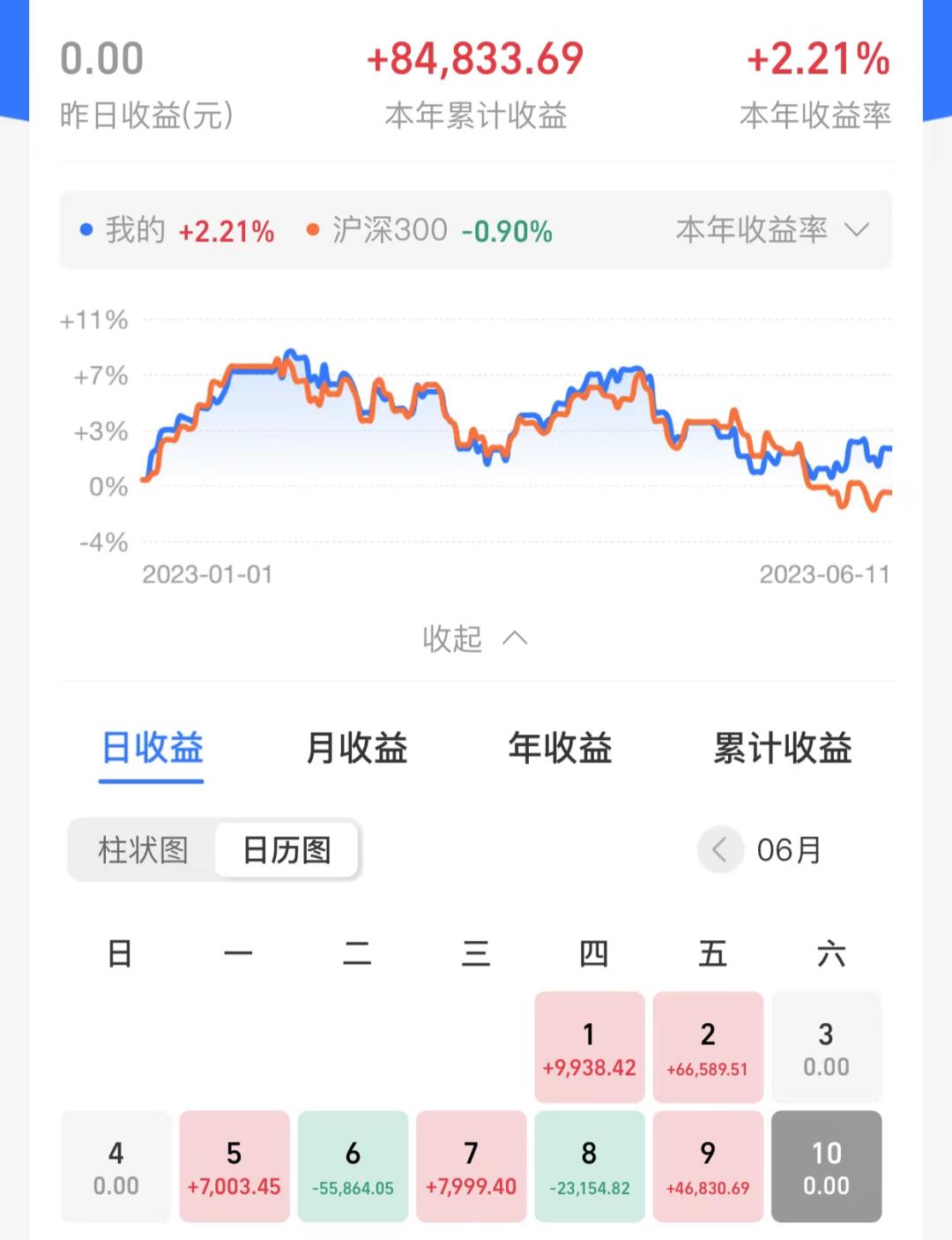
Task: Switch to the 累计收益 tab
Action: (x=783, y=749)
